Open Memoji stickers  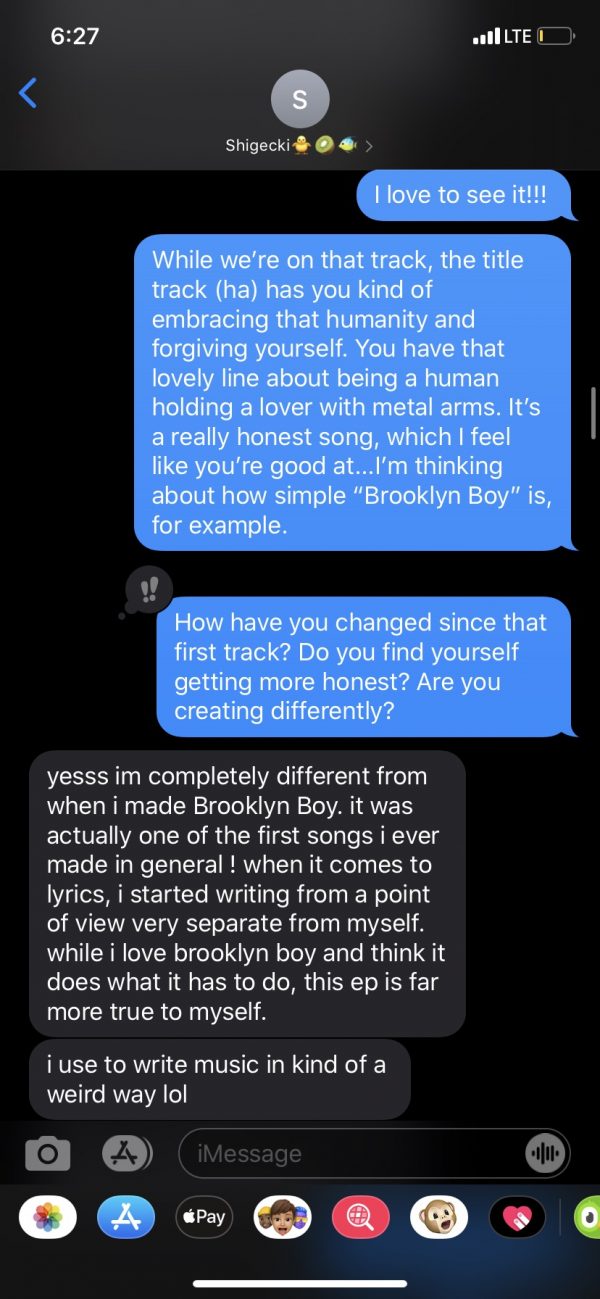point(283,1217)
